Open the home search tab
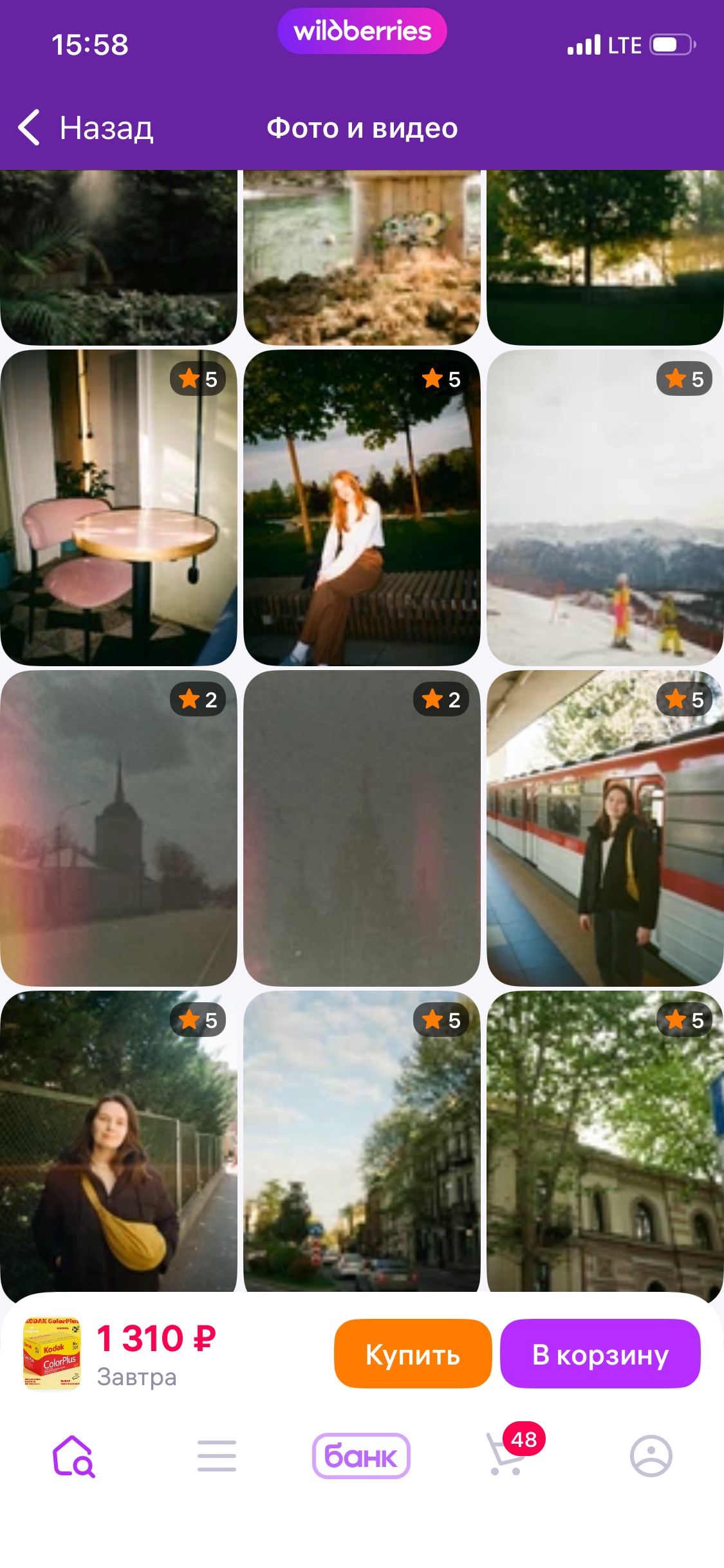 coord(73,1455)
